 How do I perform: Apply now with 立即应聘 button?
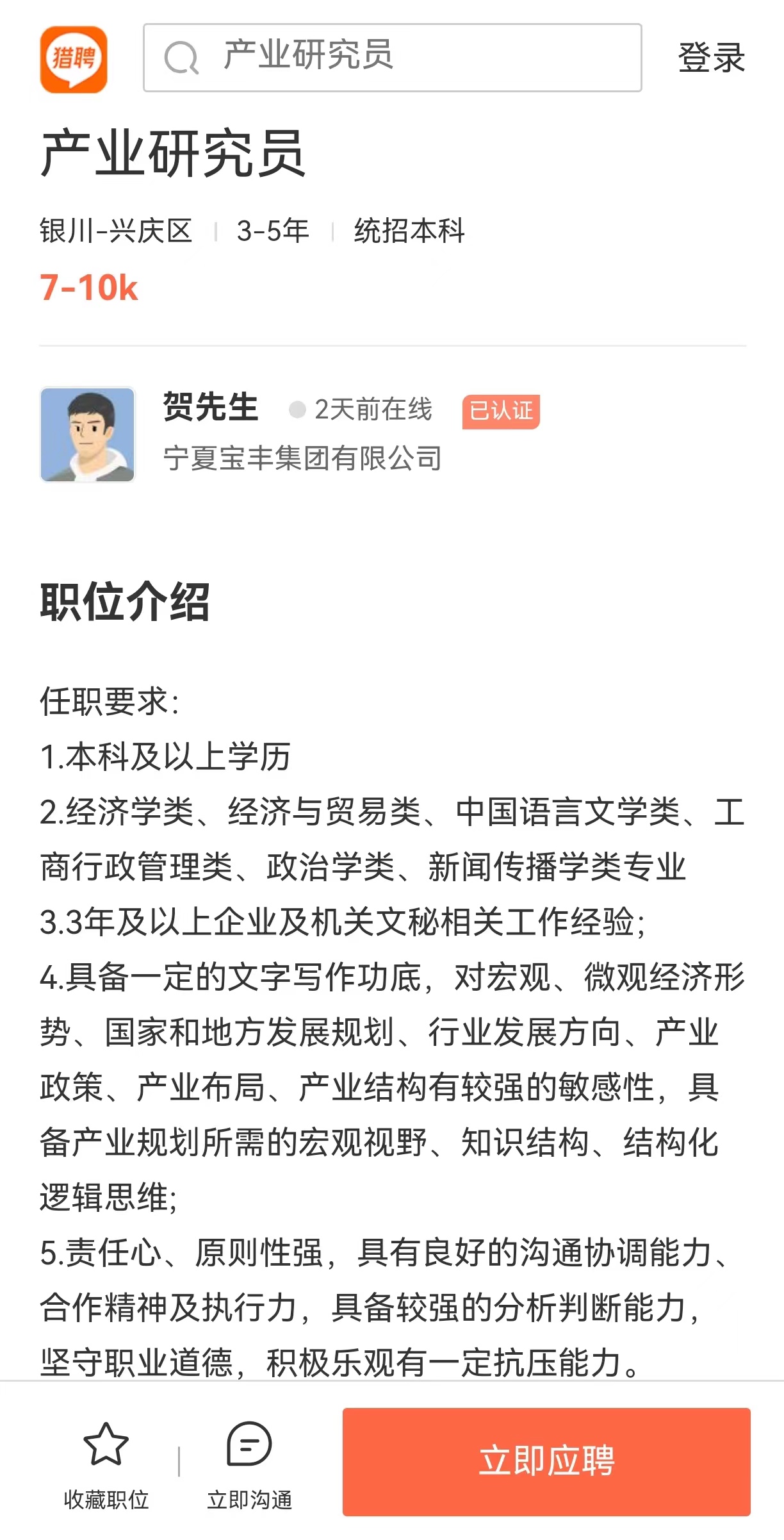coord(546,1461)
